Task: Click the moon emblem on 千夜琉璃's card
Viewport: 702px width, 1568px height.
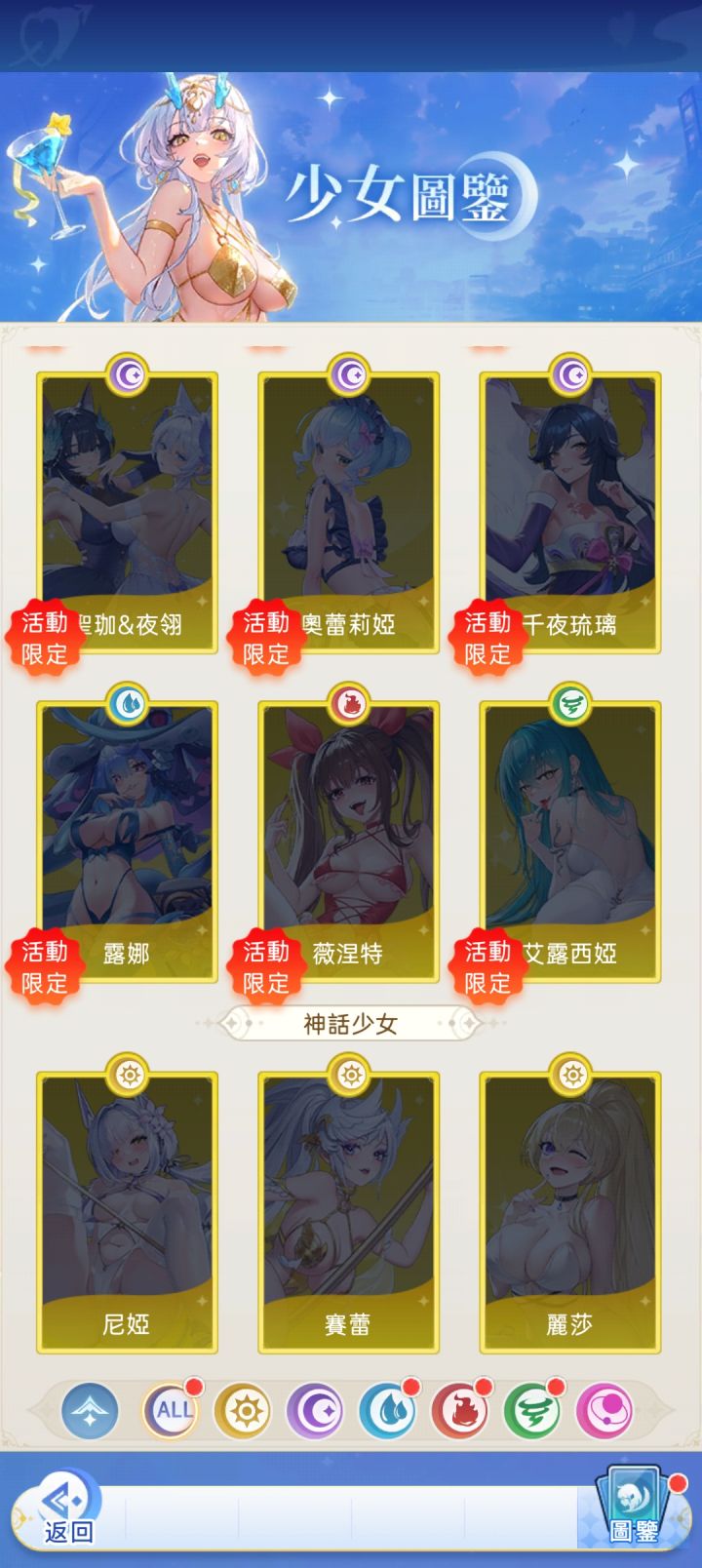Action: coord(570,375)
